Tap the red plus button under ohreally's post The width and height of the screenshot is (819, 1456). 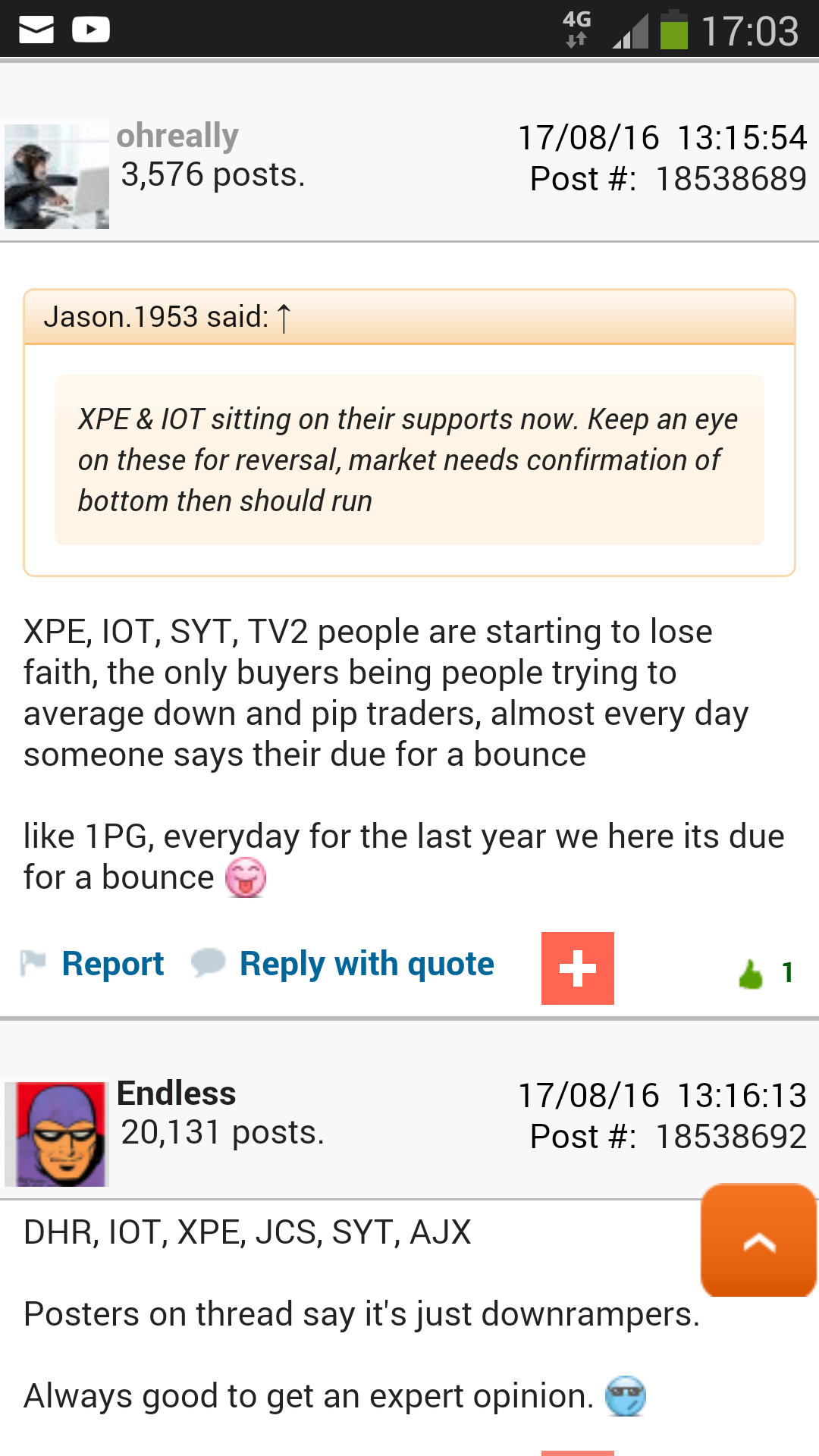coord(578,968)
